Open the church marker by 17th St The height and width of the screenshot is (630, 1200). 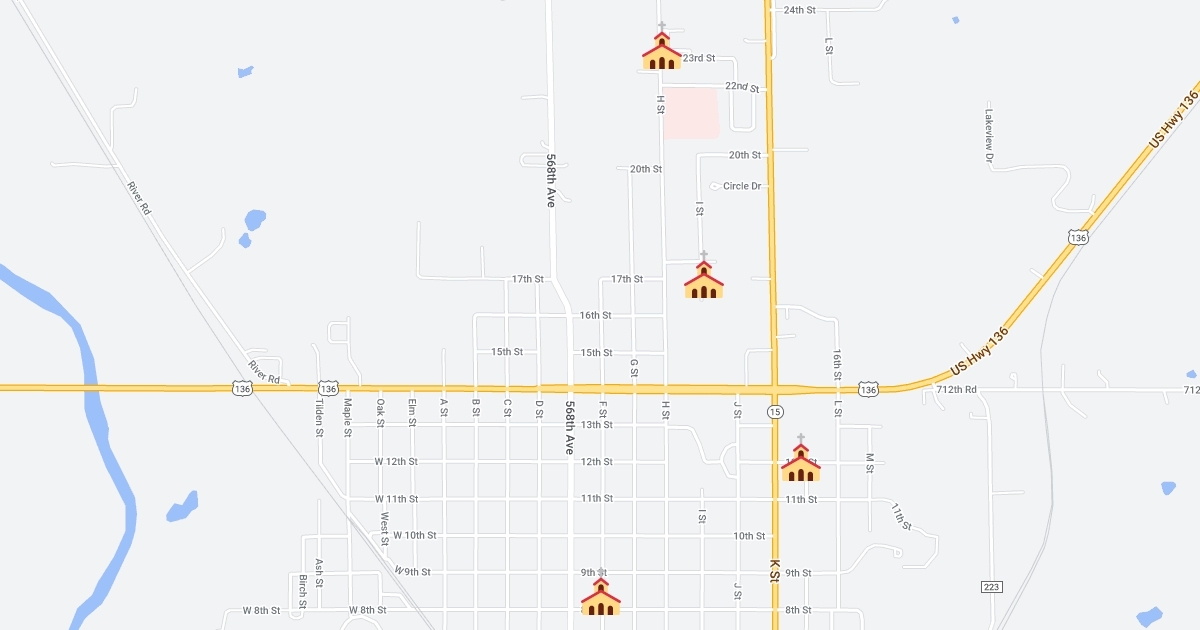coord(703,281)
